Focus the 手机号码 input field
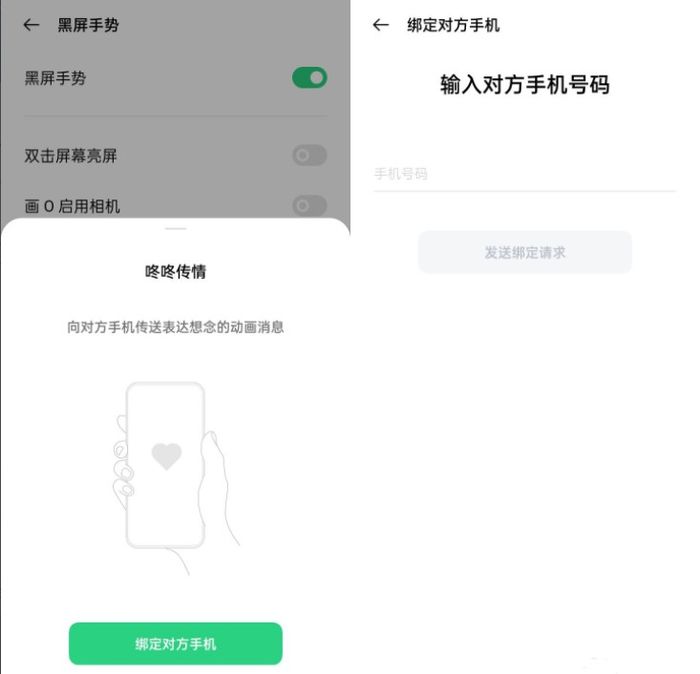This screenshot has width=700, height=674. tap(524, 174)
